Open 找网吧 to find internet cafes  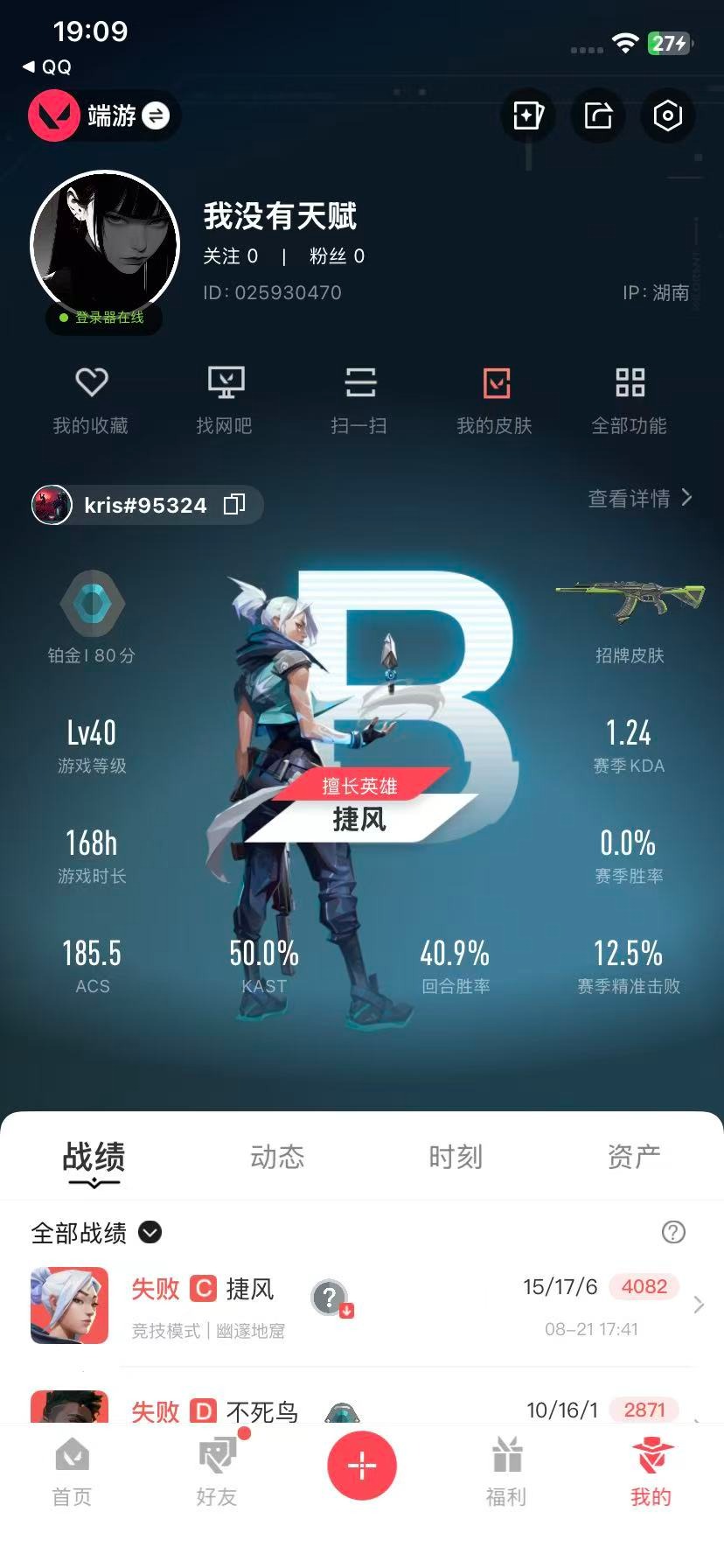click(x=225, y=401)
